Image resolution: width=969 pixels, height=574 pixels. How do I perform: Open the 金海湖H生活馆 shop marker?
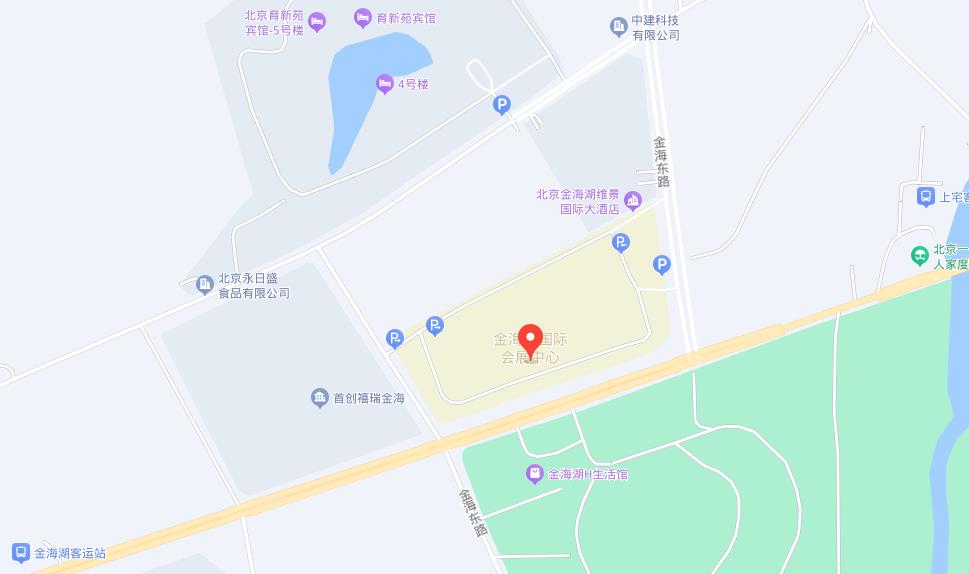pos(535,474)
